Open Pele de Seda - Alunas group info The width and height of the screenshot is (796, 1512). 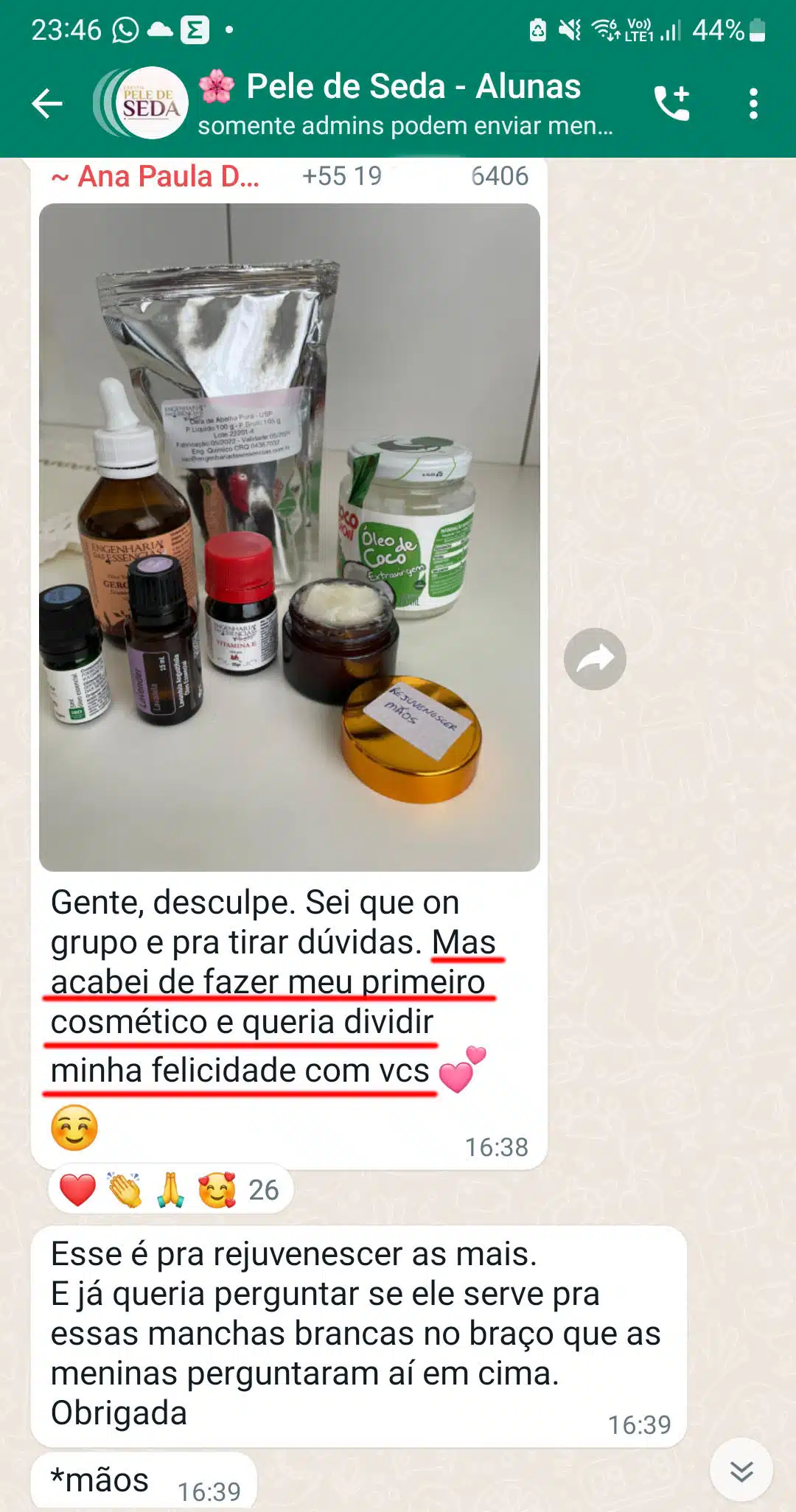point(405,103)
